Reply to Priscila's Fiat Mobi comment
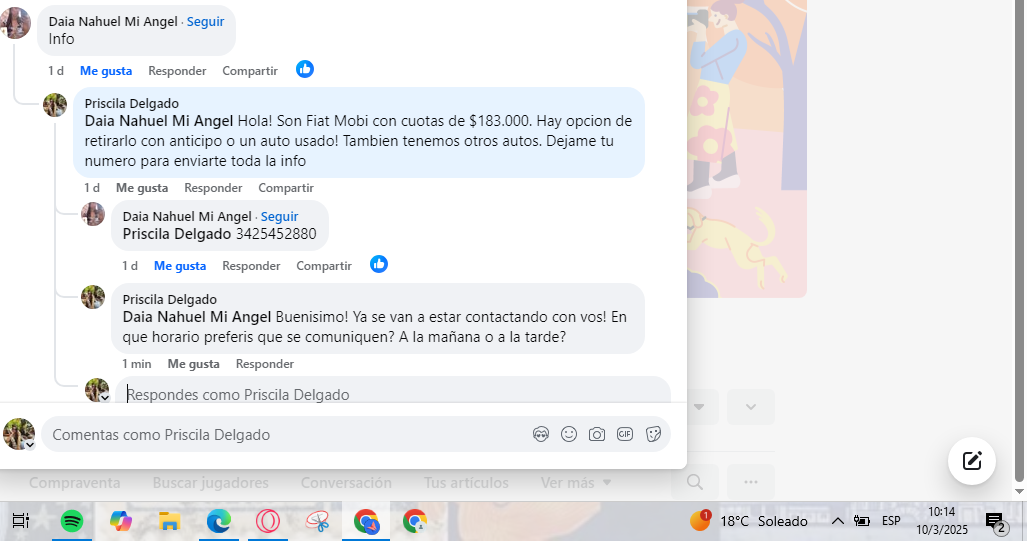1027x541 pixels. [213, 188]
